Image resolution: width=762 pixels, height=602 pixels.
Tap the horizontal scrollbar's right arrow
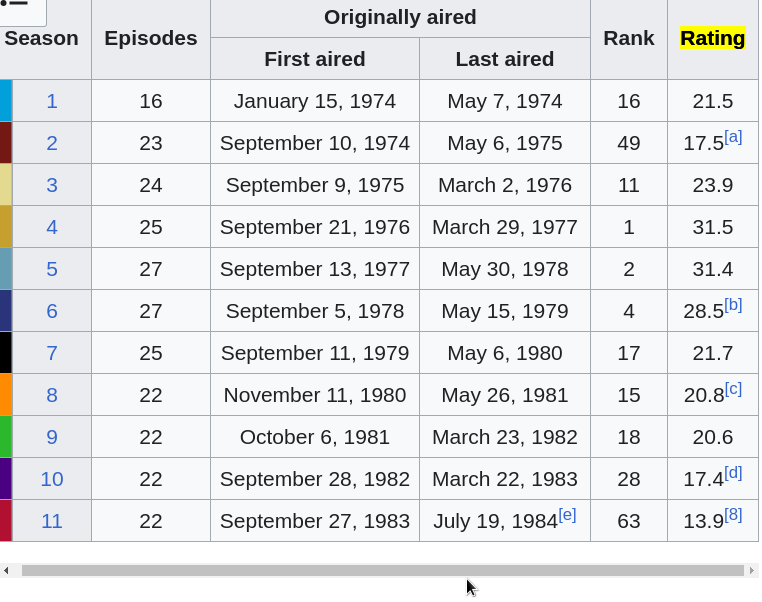752,570
